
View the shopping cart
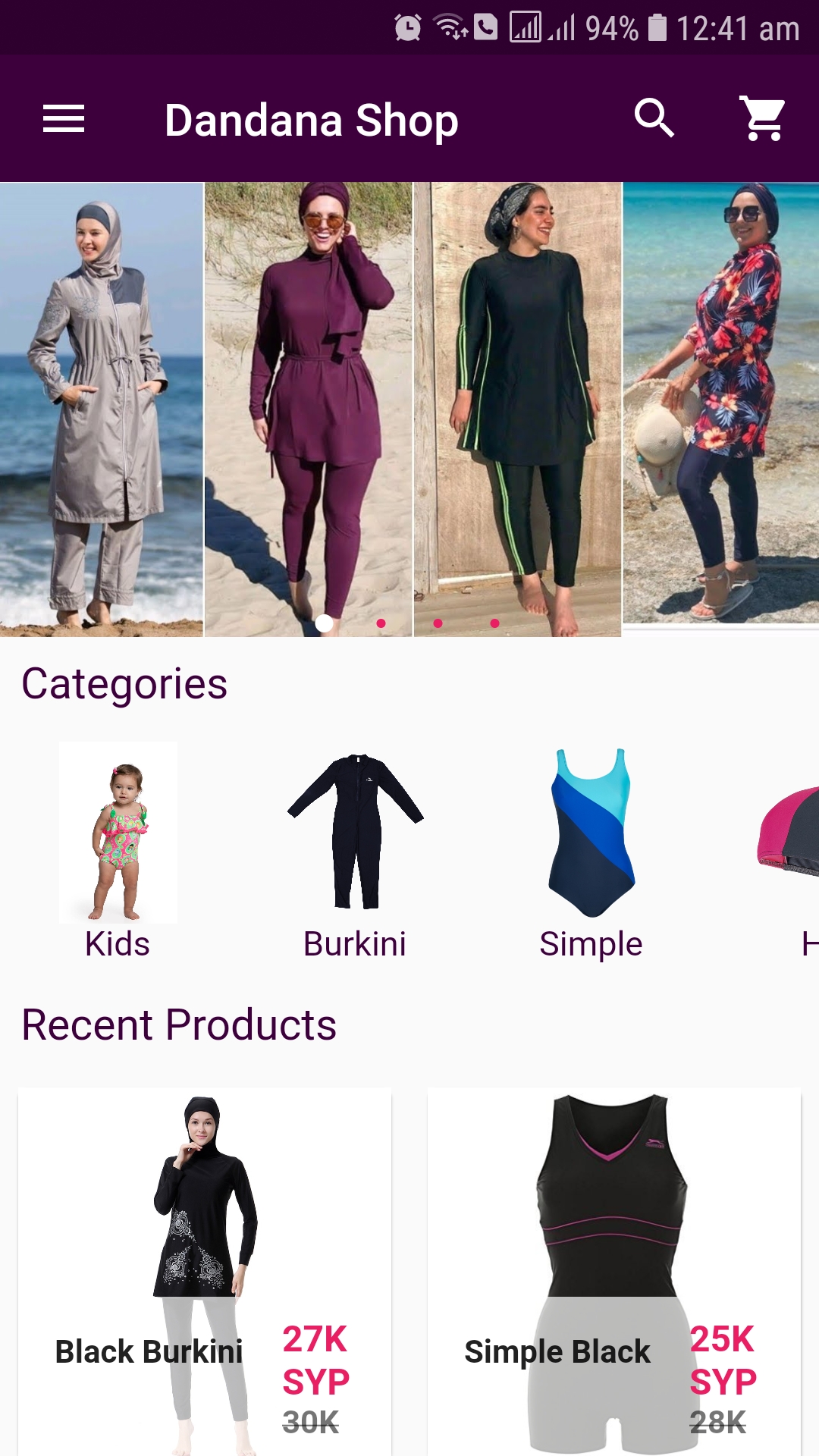(763, 118)
